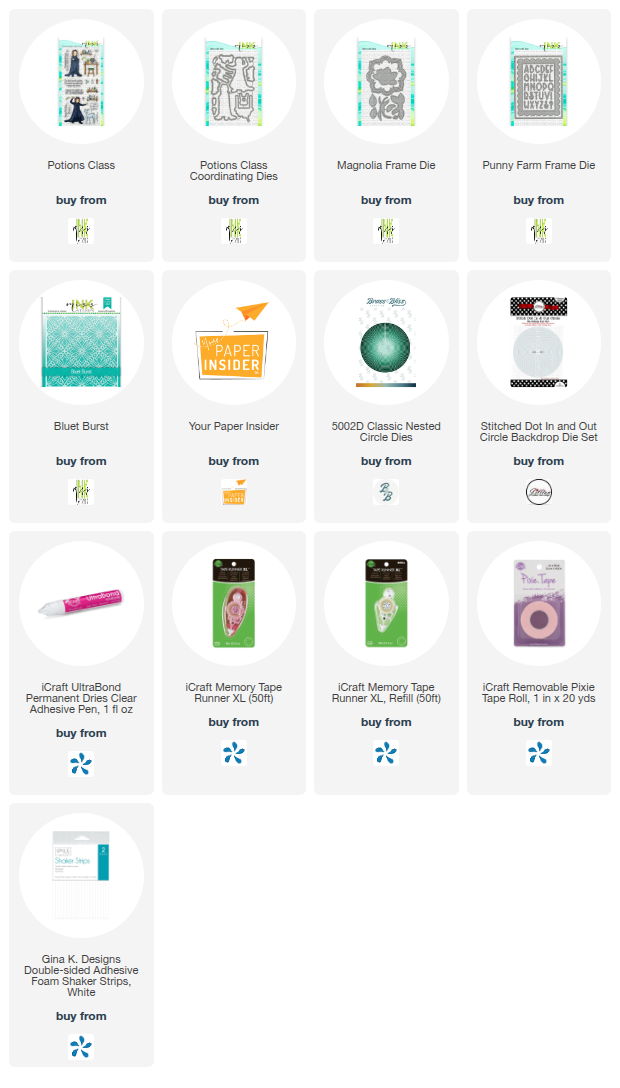Tap the store logo under Your Paper Insider
The width and height of the screenshot is (620, 1088).
234,492
